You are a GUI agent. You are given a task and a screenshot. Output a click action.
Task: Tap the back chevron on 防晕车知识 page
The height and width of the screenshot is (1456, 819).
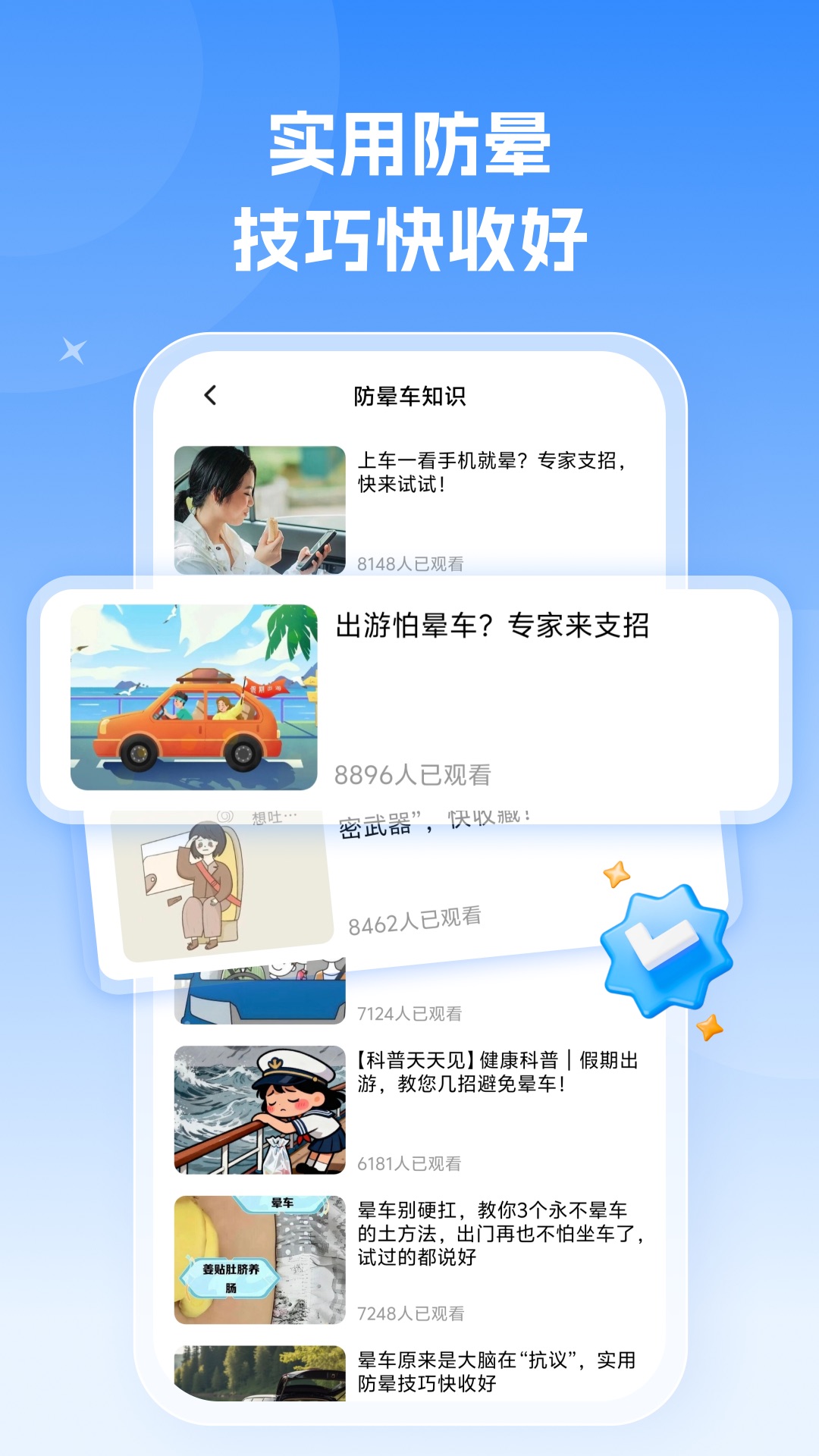click(210, 395)
